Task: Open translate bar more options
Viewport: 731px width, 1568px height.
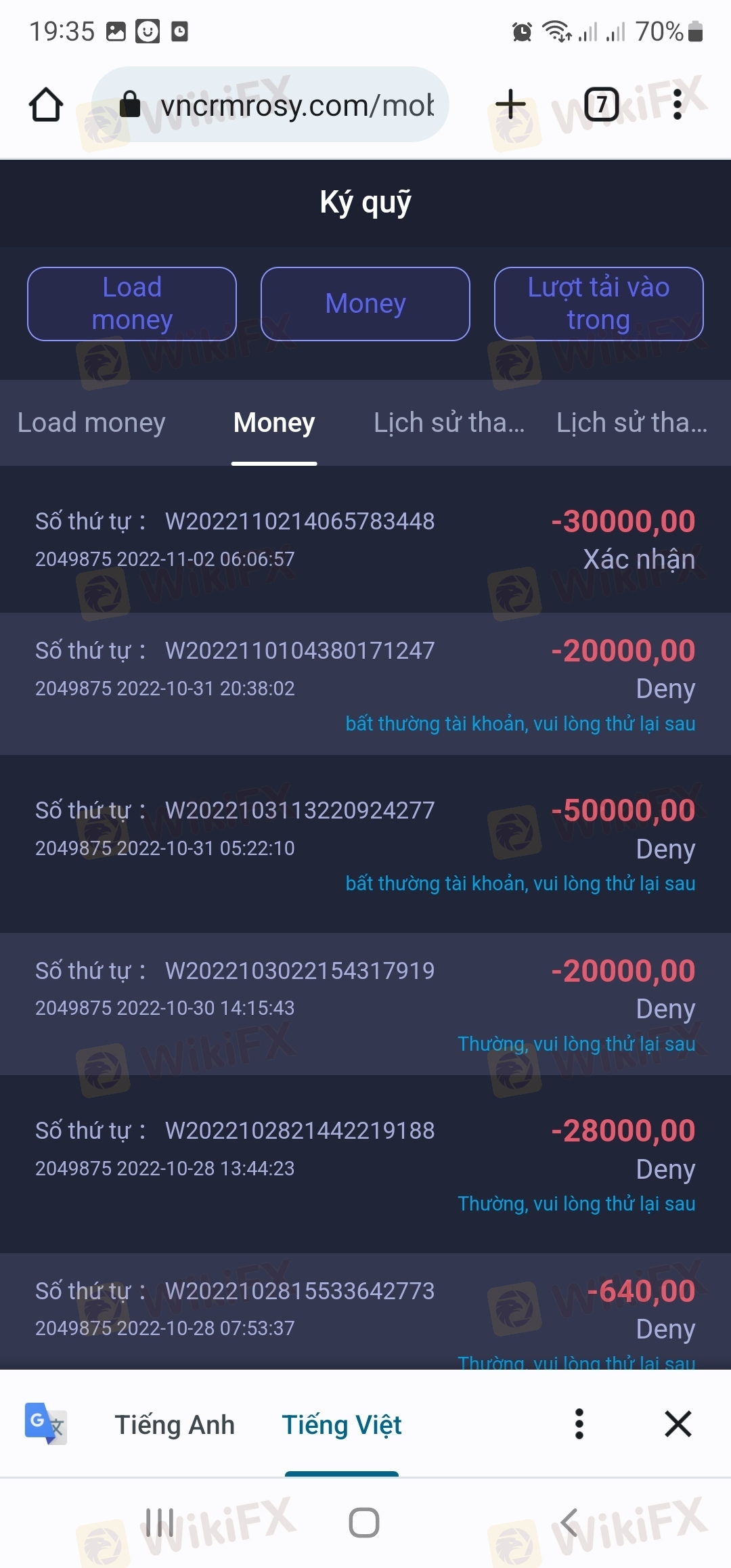Action: coord(579,1424)
